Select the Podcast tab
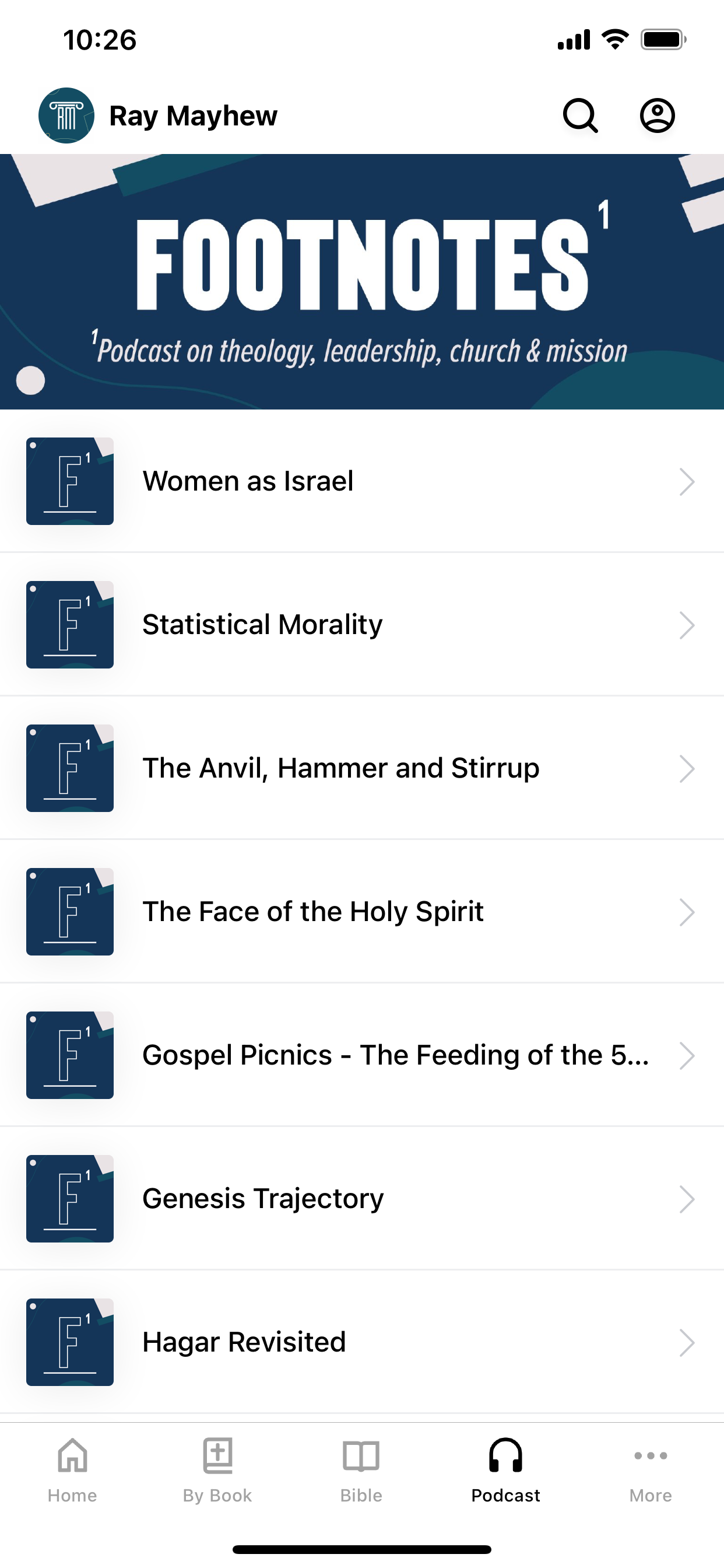The image size is (724, 1568). tap(505, 1470)
